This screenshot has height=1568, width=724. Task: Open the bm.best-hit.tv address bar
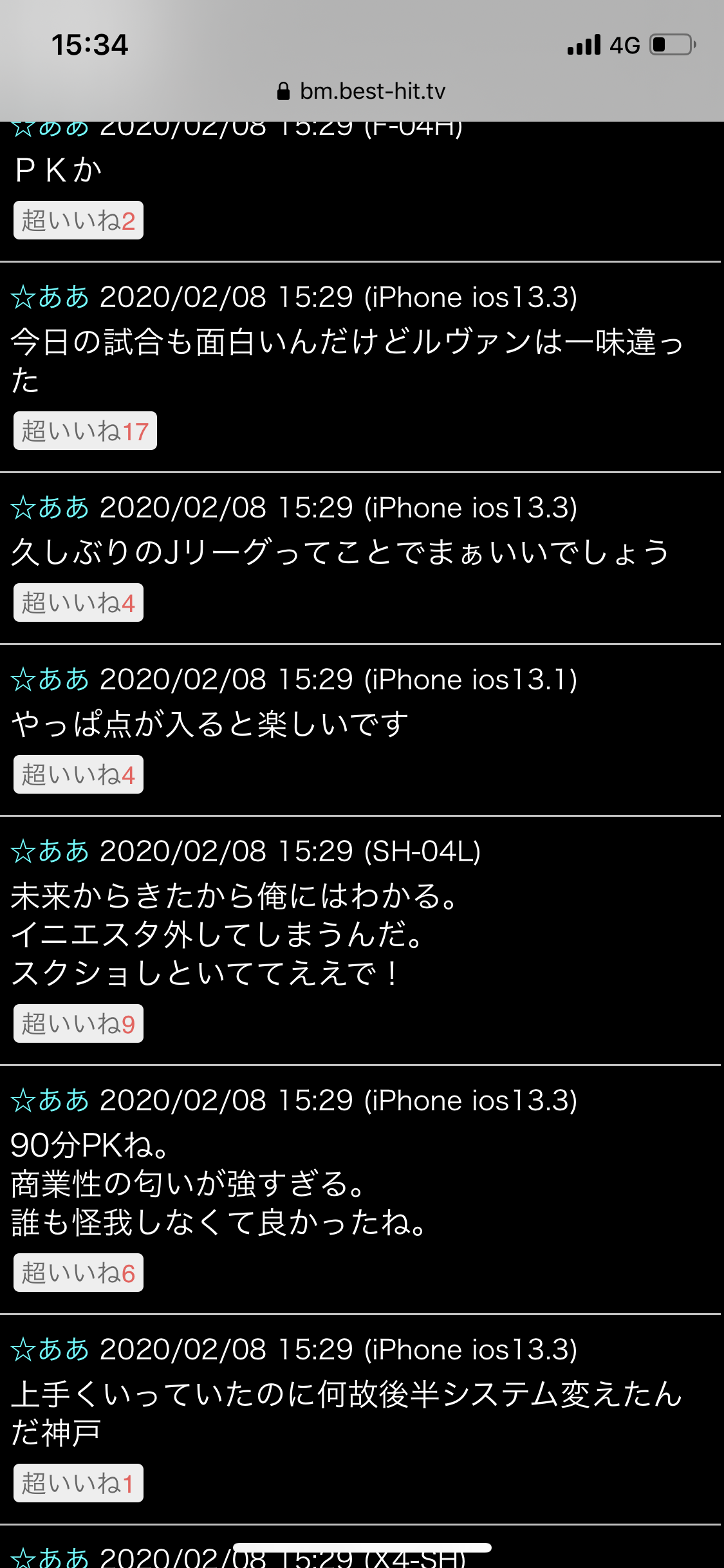click(x=362, y=91)
